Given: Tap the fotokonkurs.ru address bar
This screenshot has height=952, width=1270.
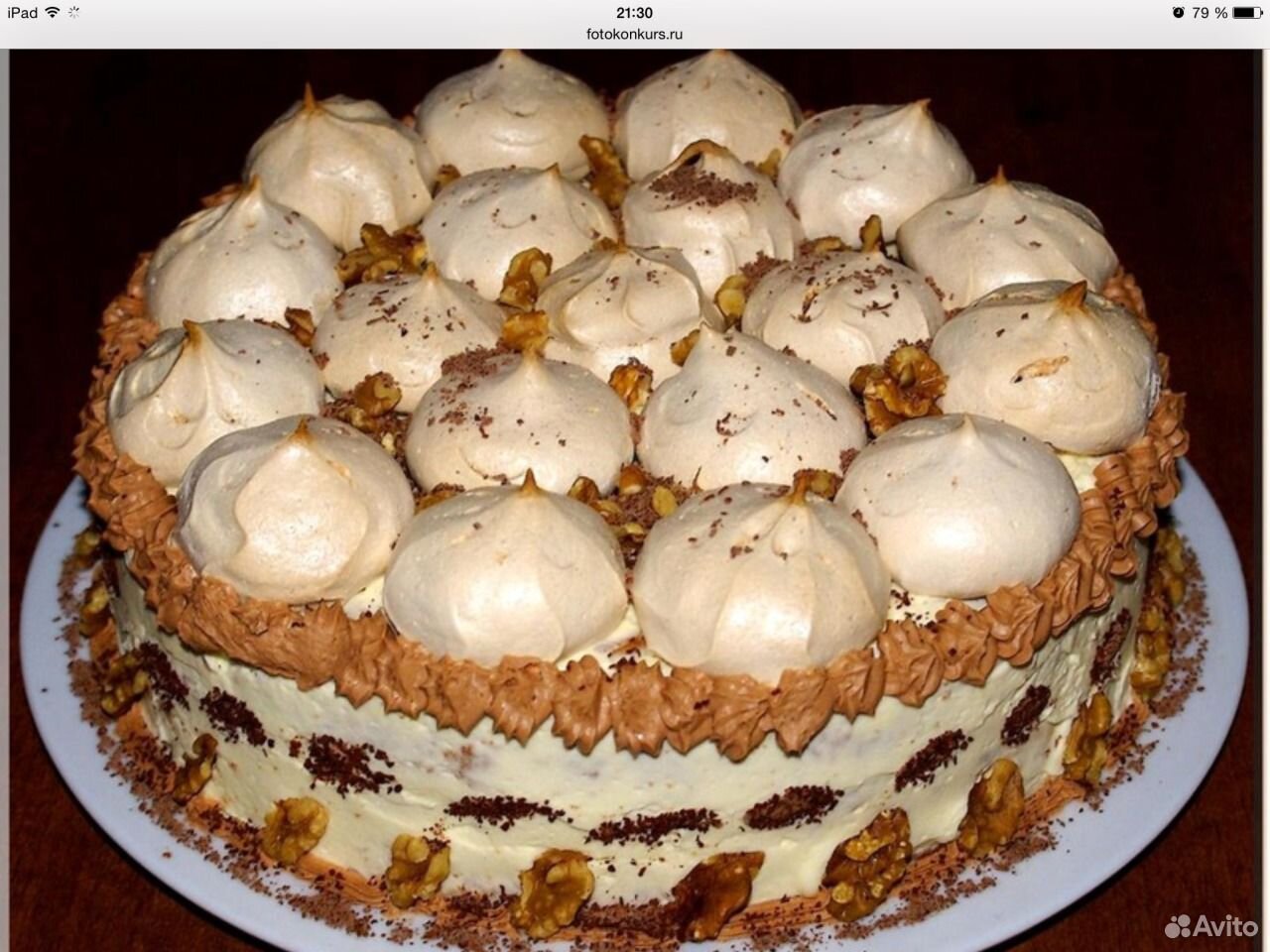Looking at the screenshot, I should [634, 34].
